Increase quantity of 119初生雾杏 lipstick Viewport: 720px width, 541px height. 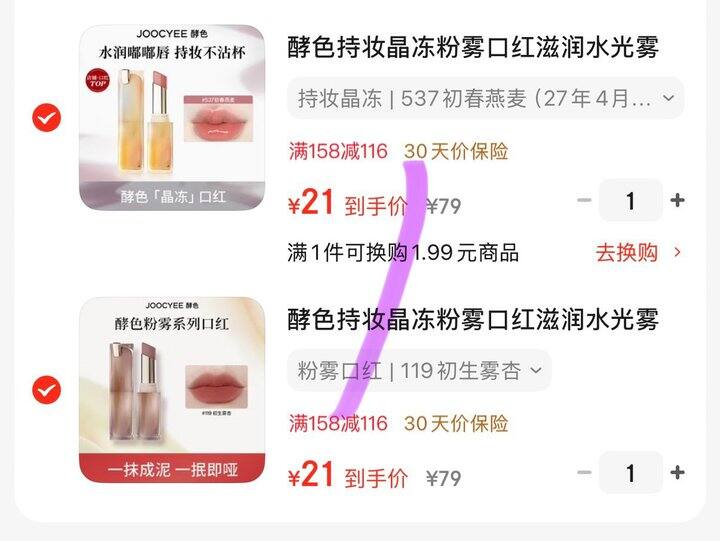pos(677,472)
